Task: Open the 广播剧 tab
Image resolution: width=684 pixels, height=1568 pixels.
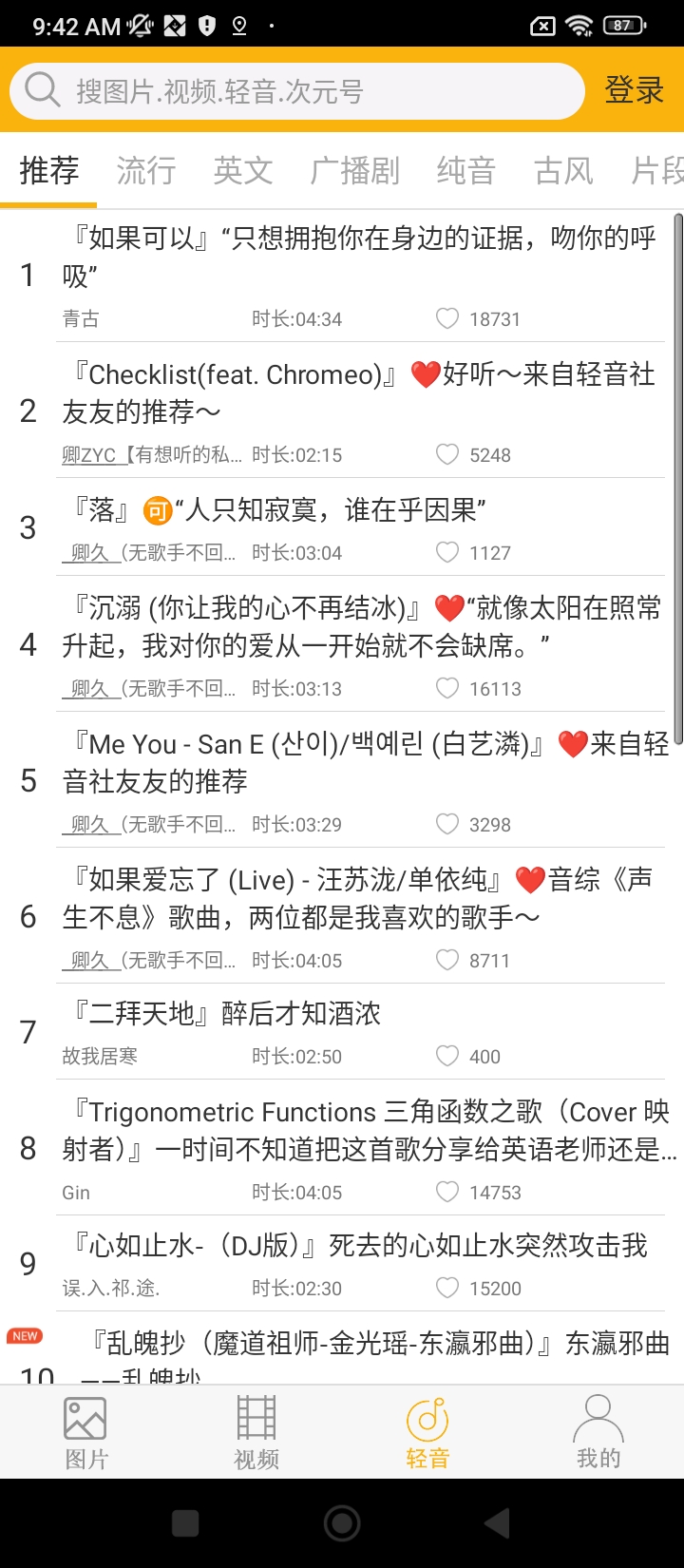Action: [355, 171]
